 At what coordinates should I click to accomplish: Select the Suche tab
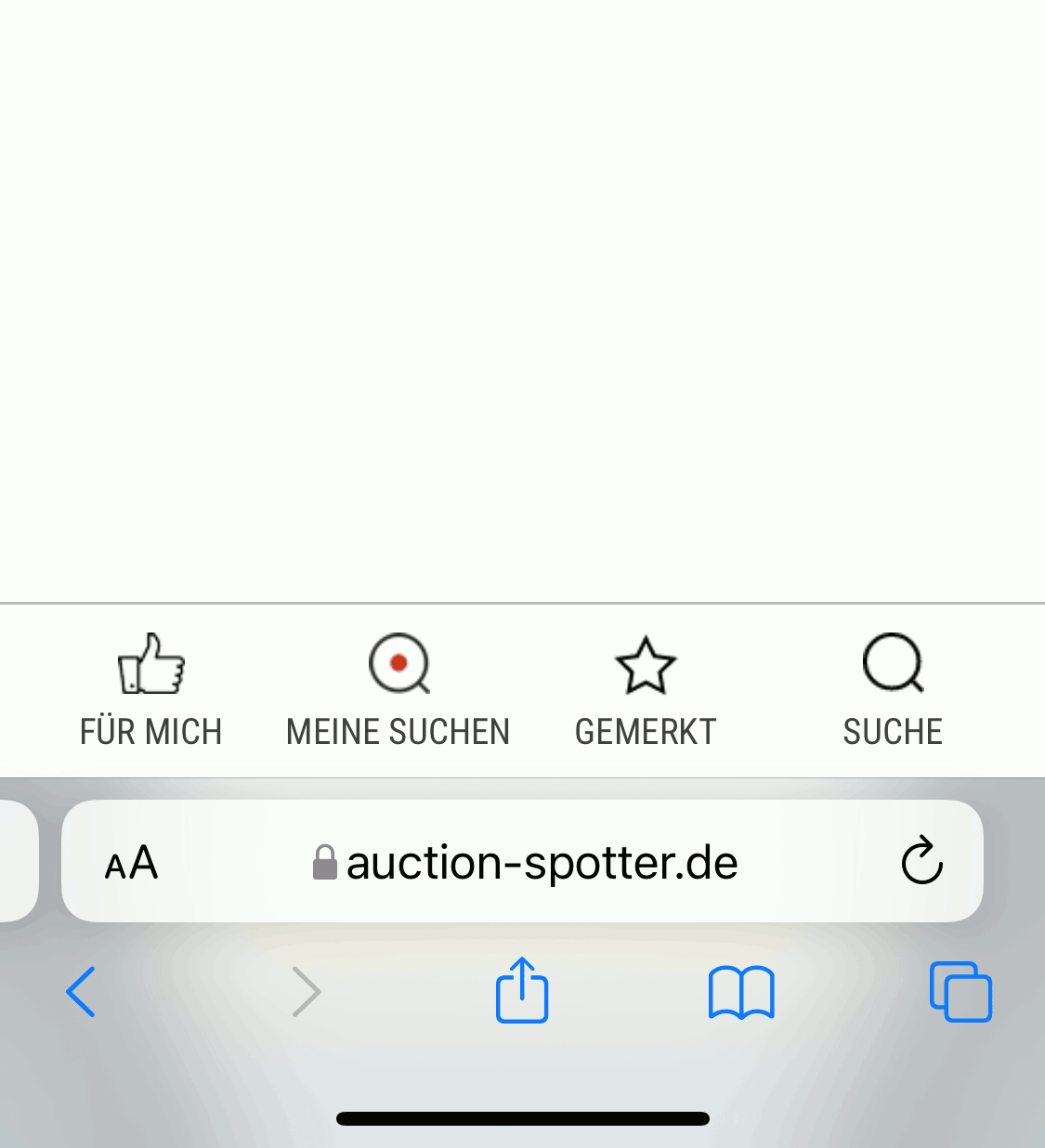tap(893, 691)
